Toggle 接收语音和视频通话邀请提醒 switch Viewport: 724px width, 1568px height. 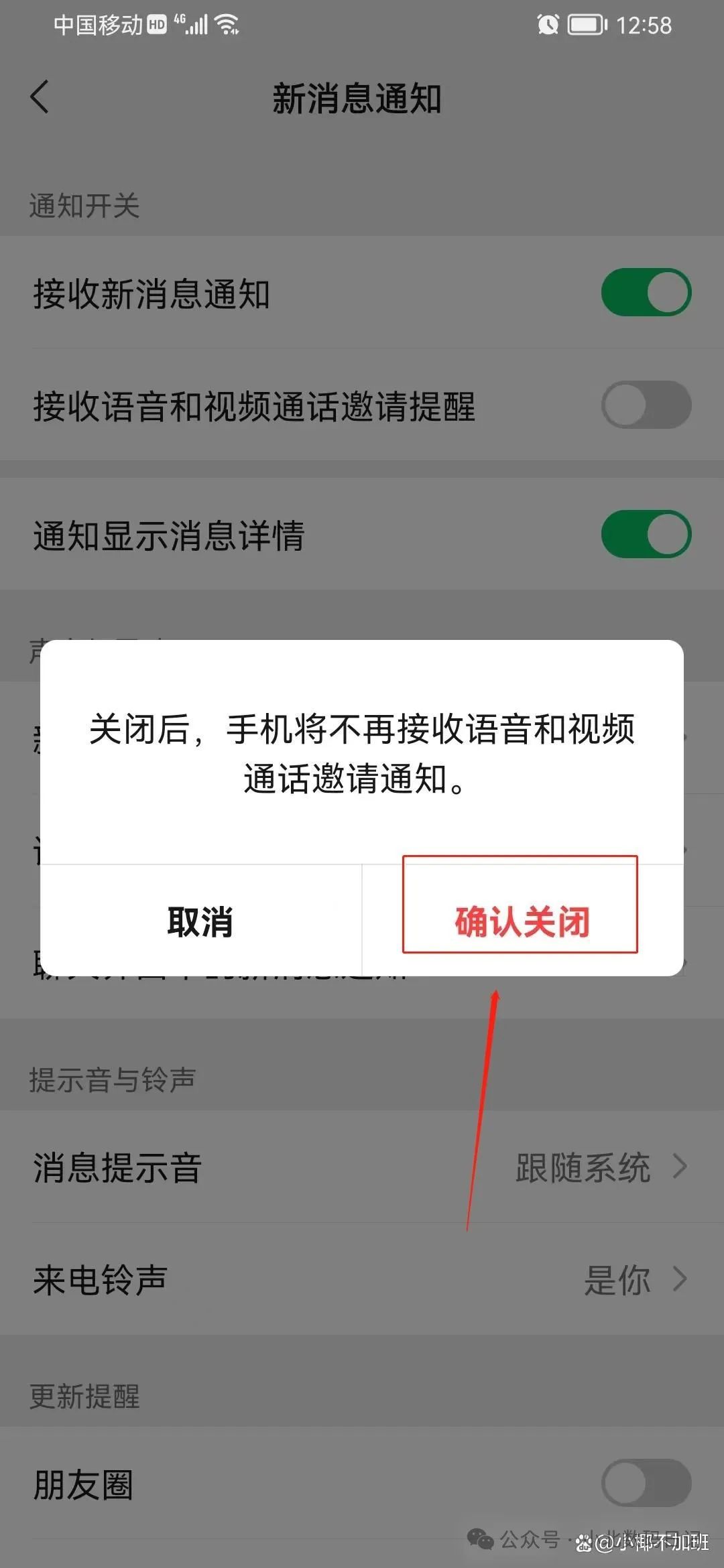coord(646,405)
